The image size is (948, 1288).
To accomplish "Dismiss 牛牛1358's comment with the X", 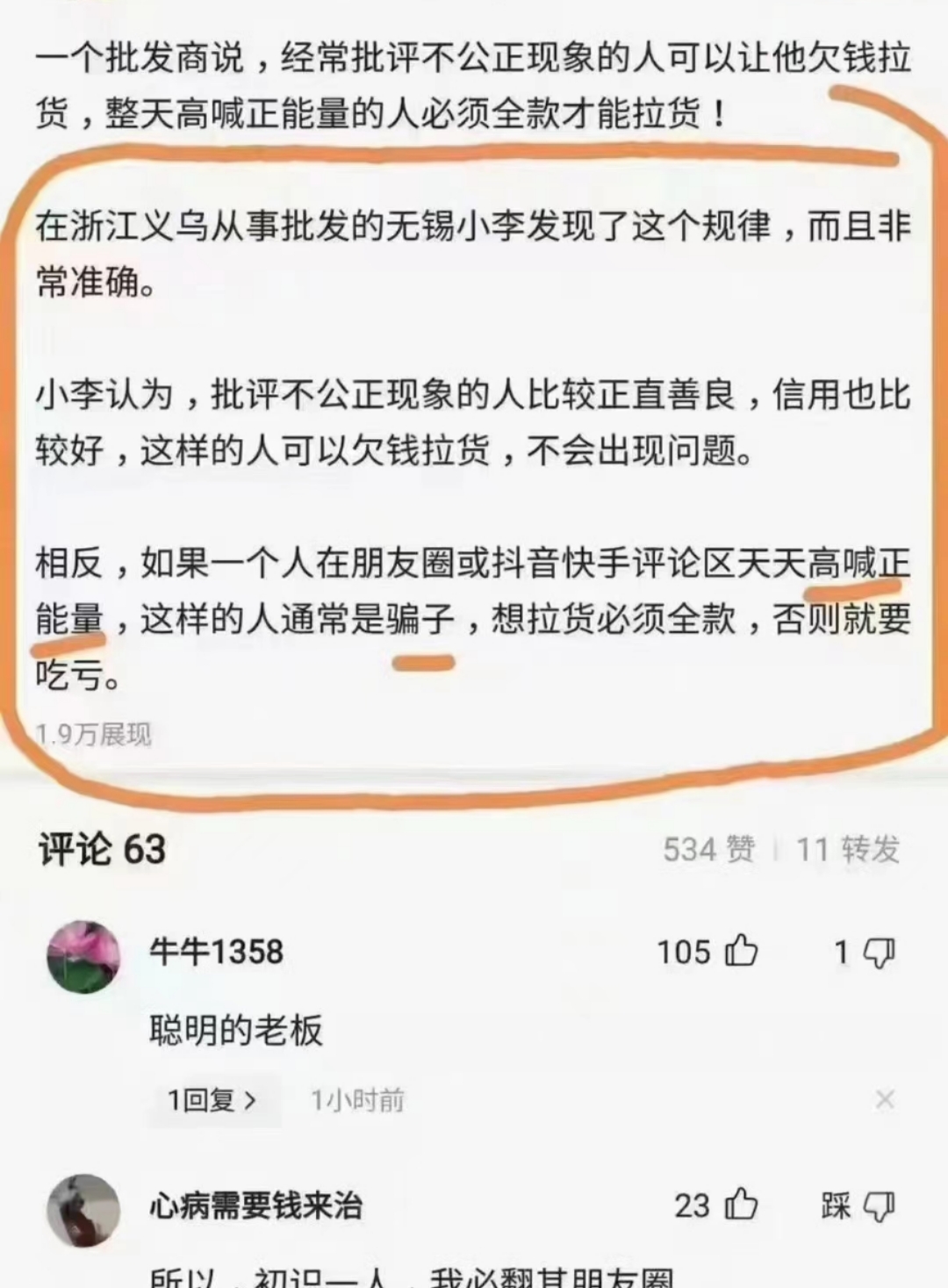I will pyautogui.click(x=885, y=1099).
